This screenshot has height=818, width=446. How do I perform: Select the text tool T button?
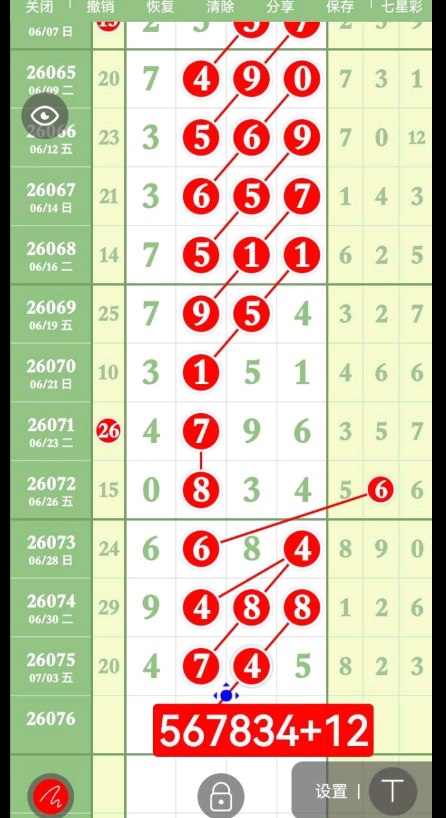(x=393, y=791)
